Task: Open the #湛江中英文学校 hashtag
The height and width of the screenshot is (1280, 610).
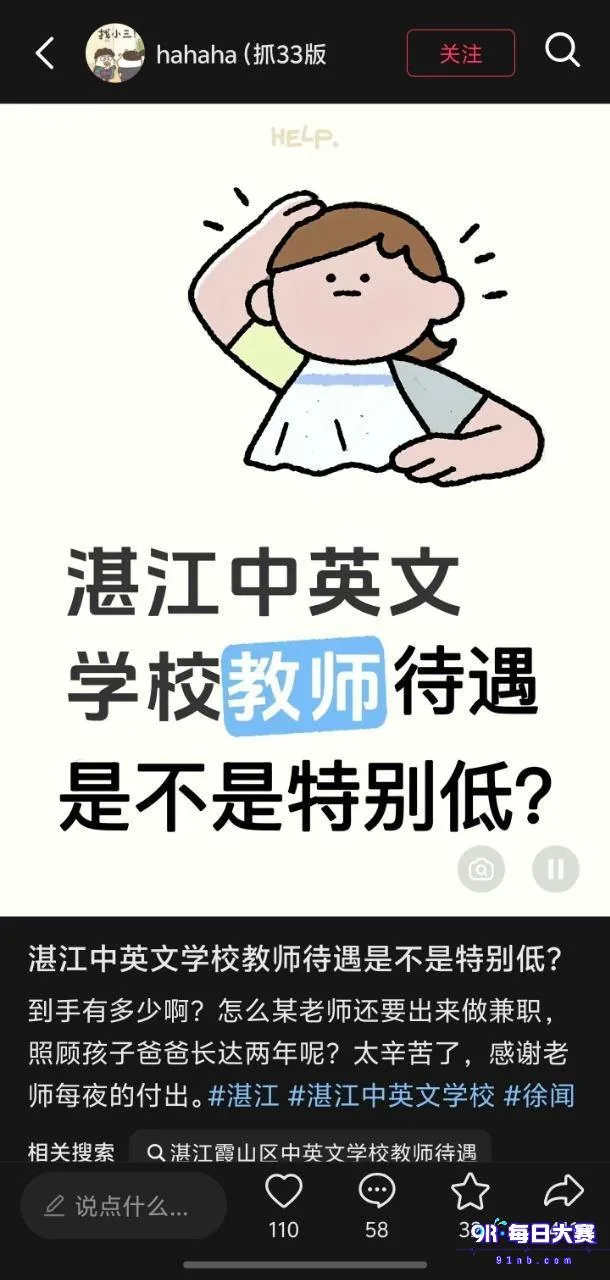Action: (x=392, y=1095)
